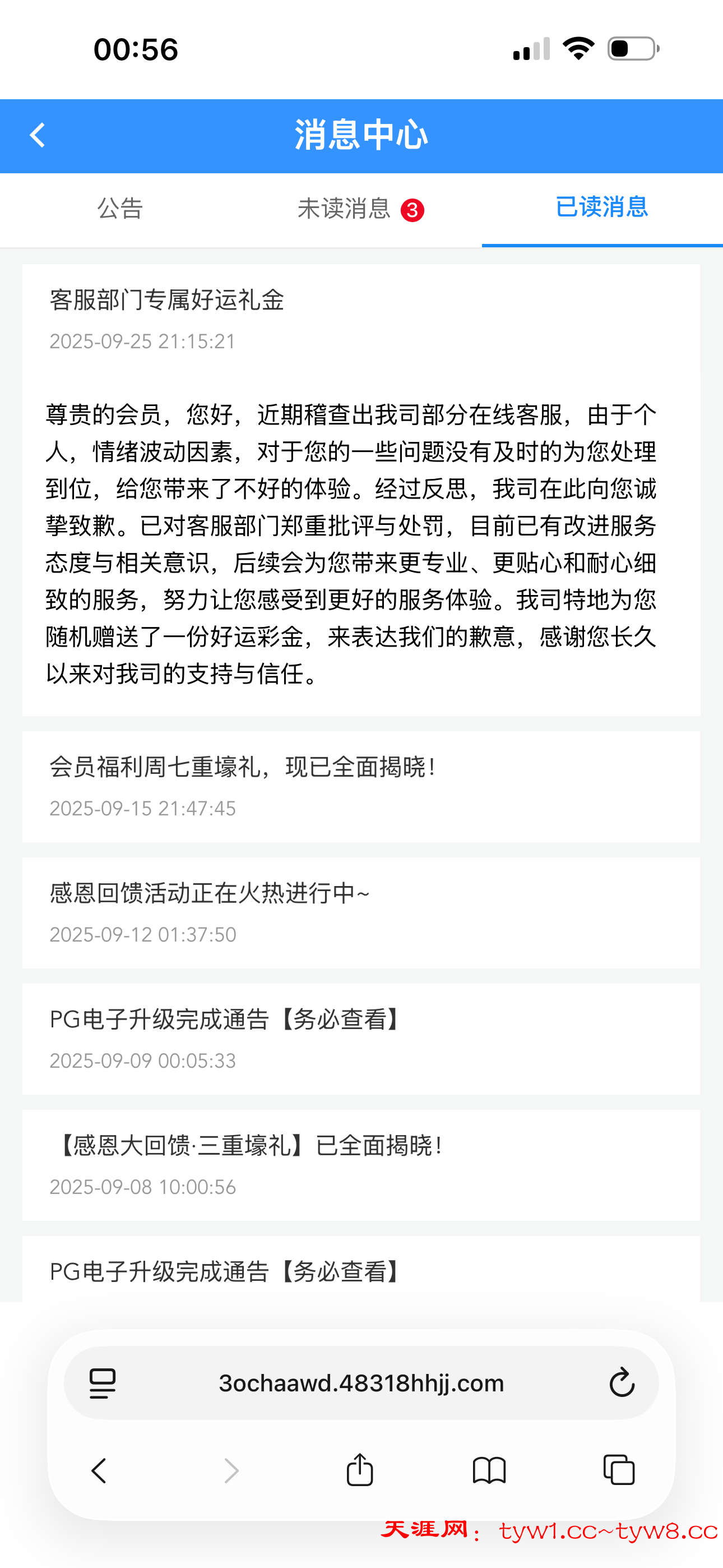Open browser bookmarks
Viewport: 723px width, 1568px height.
pyautogui.click(x=489, y=1470)
